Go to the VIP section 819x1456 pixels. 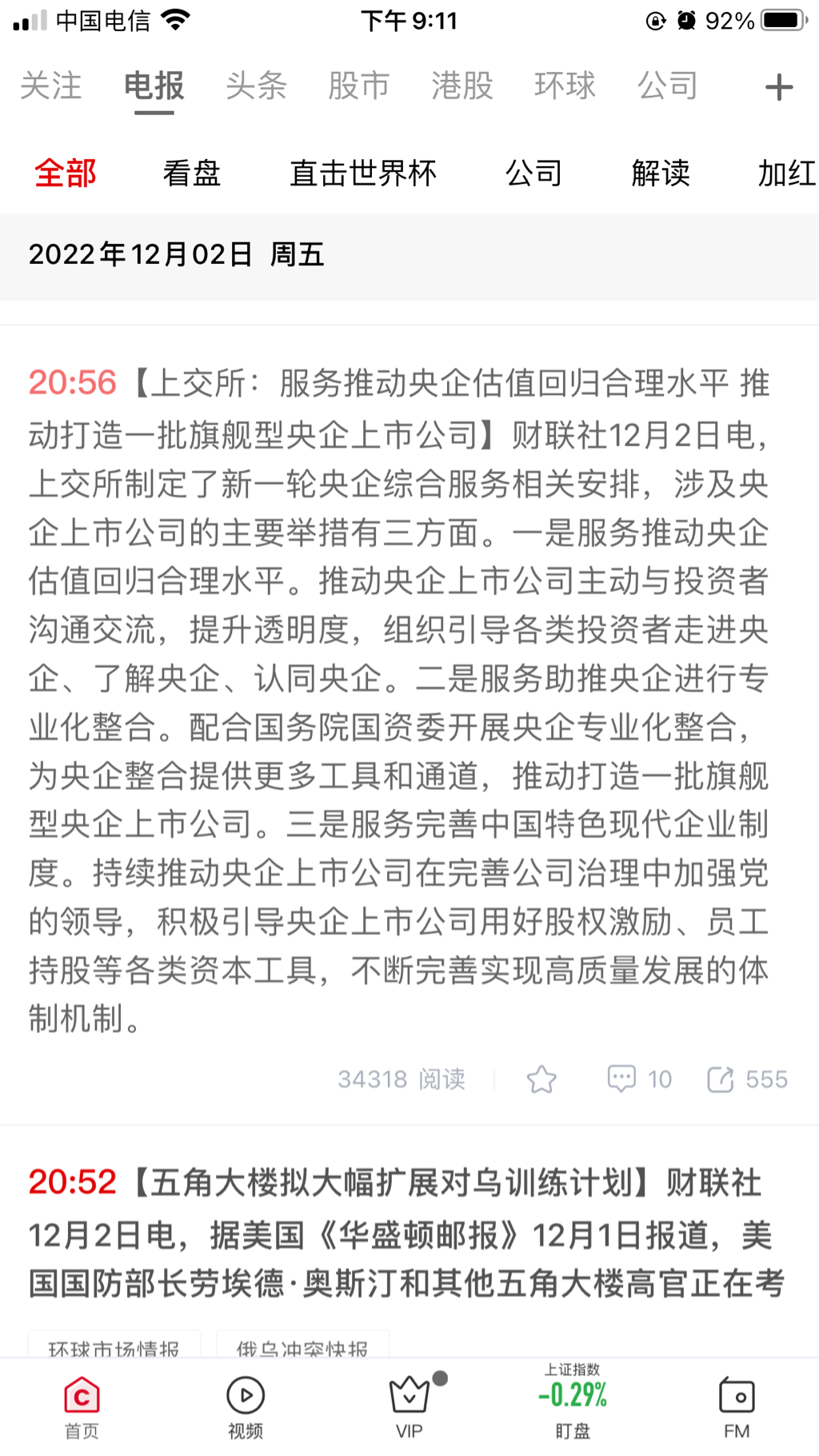409,1407
